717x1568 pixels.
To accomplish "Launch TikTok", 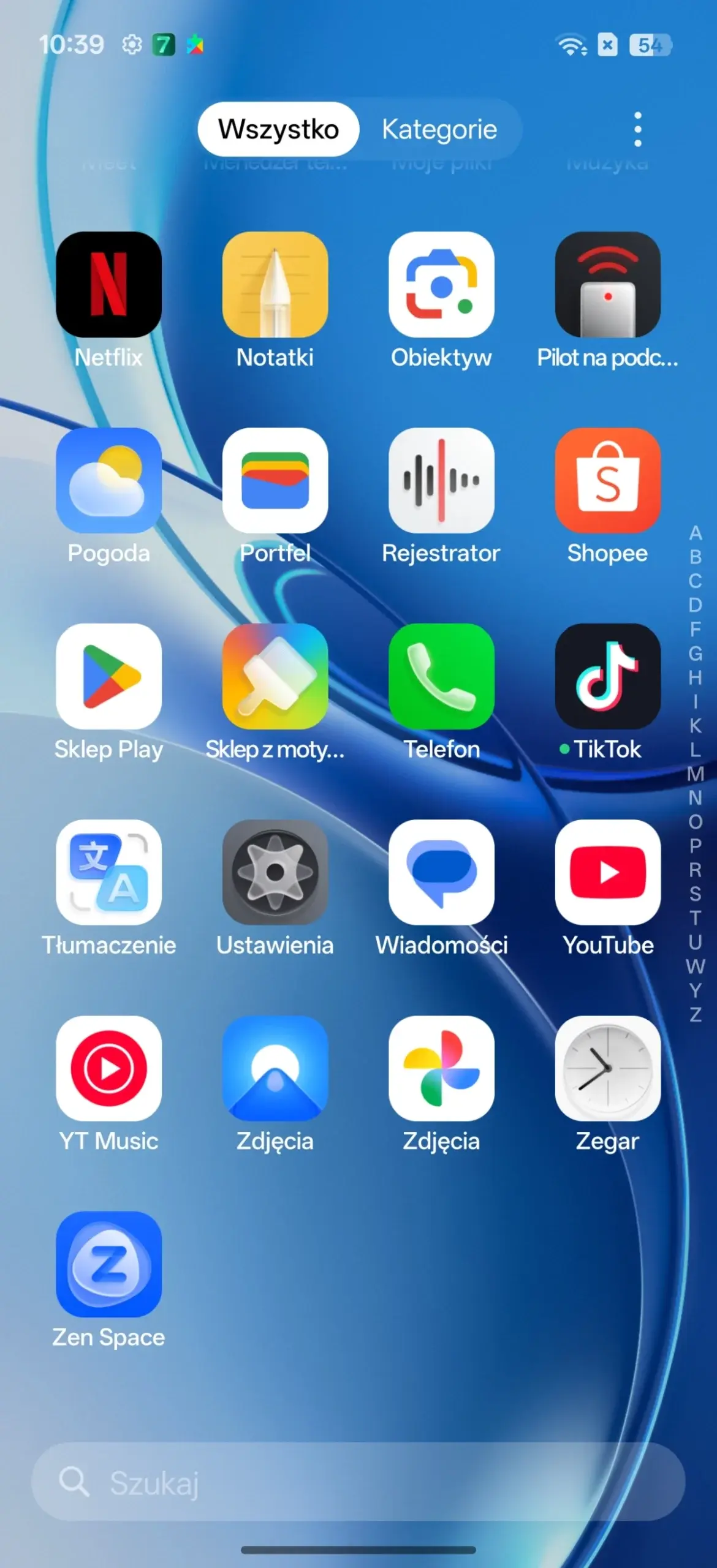I will (x=607, y=677).
